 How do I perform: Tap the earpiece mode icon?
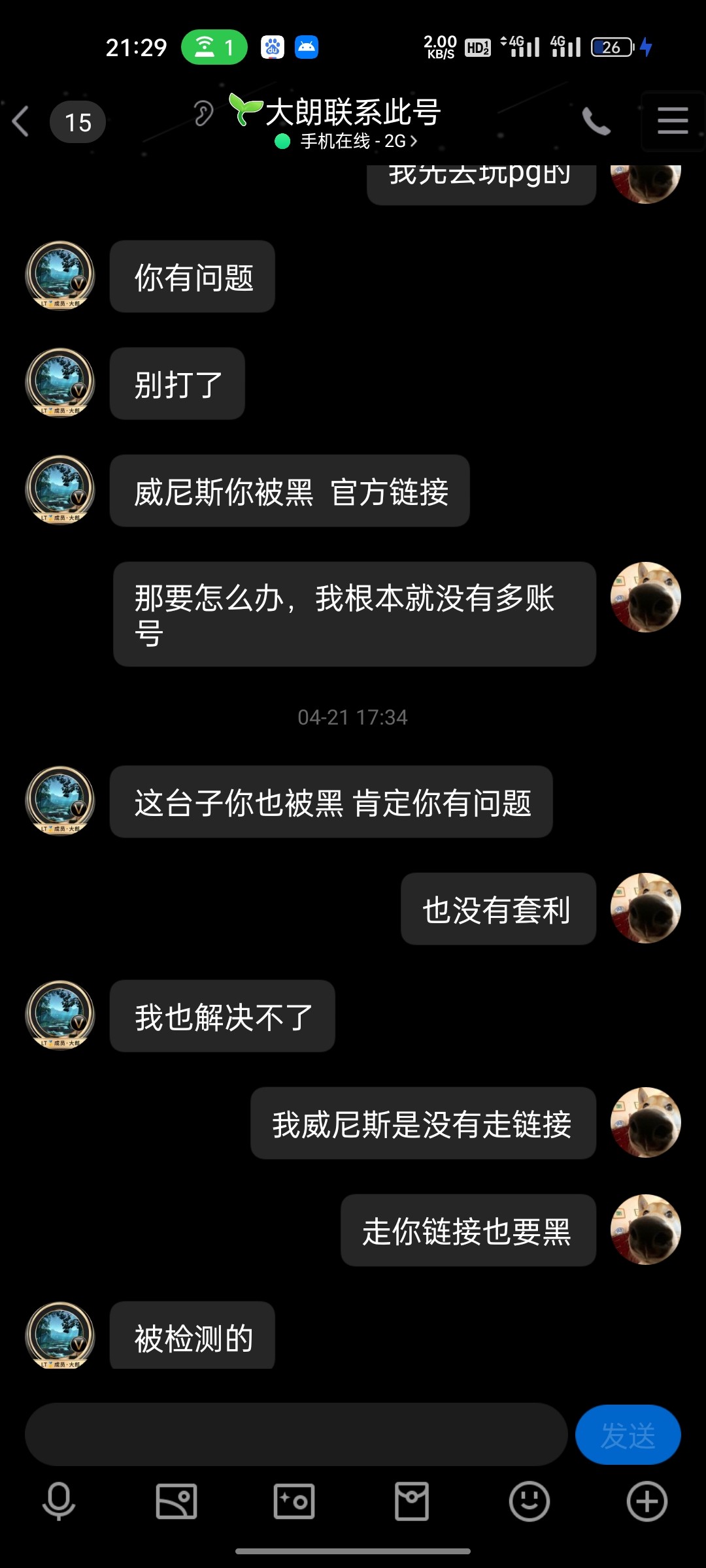[203, 114]
